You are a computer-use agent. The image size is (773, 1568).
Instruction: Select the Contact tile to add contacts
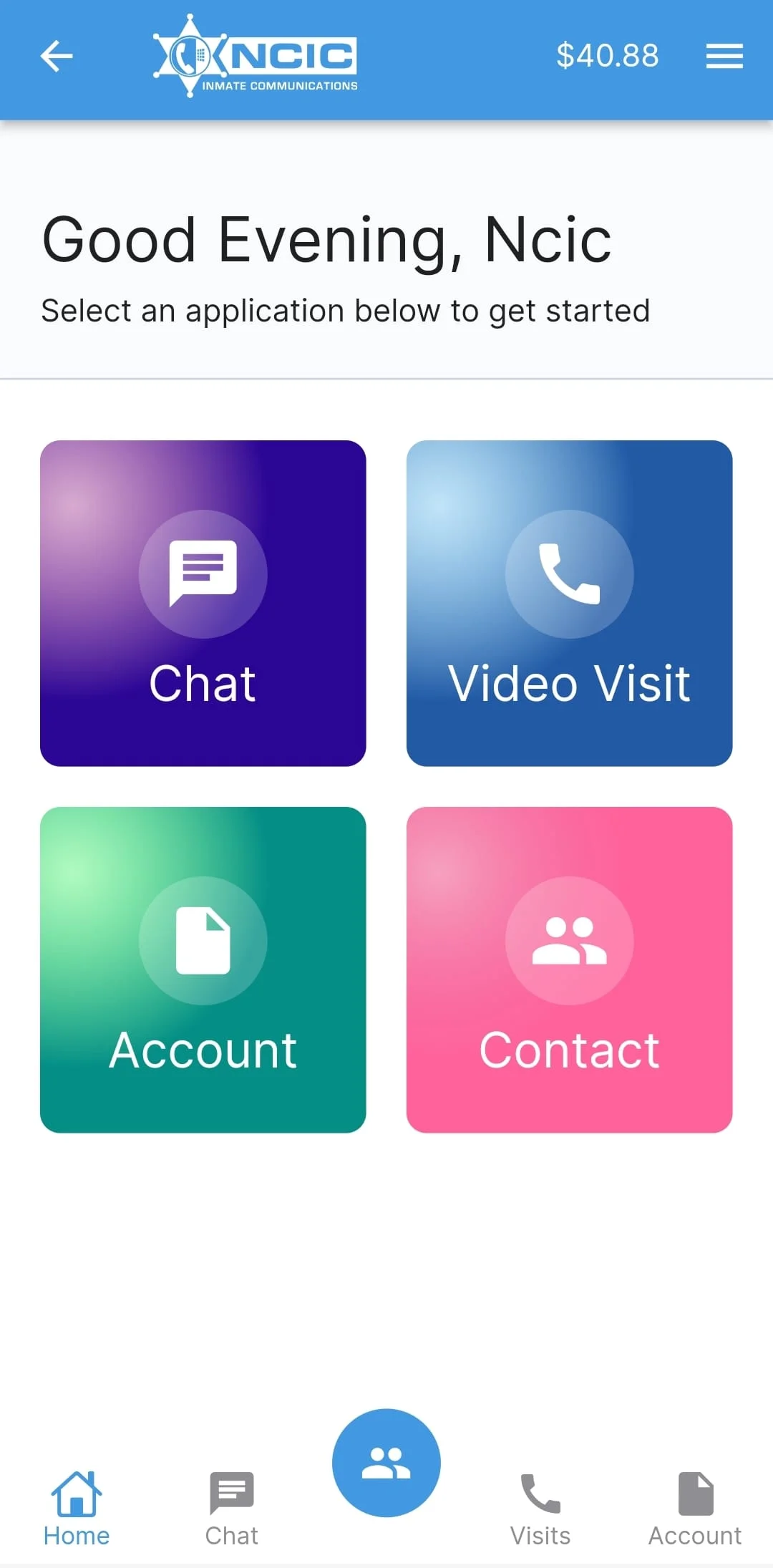[x=569, y=971]
